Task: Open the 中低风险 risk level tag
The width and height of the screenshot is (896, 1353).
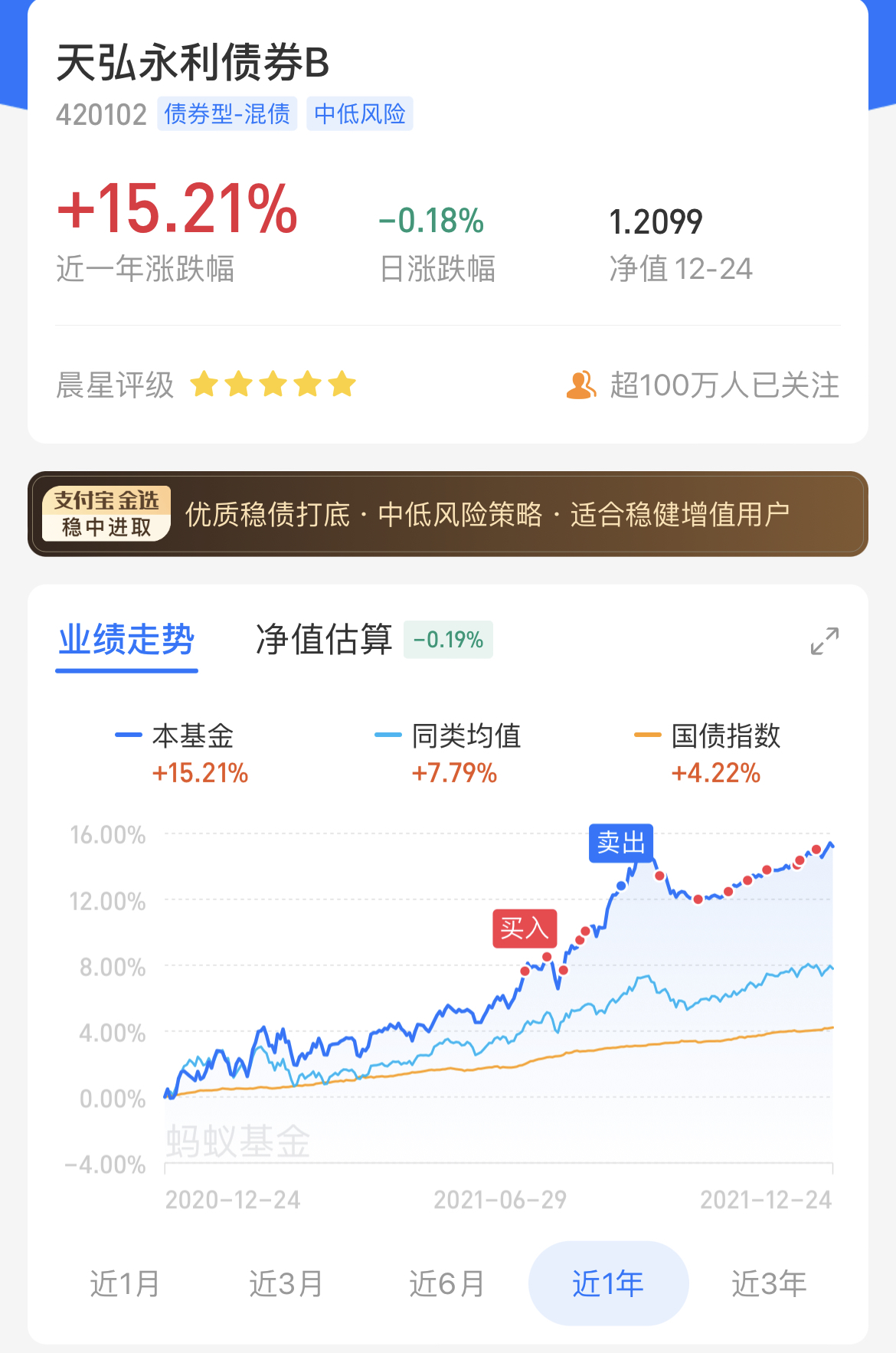Action: [360, 114]
